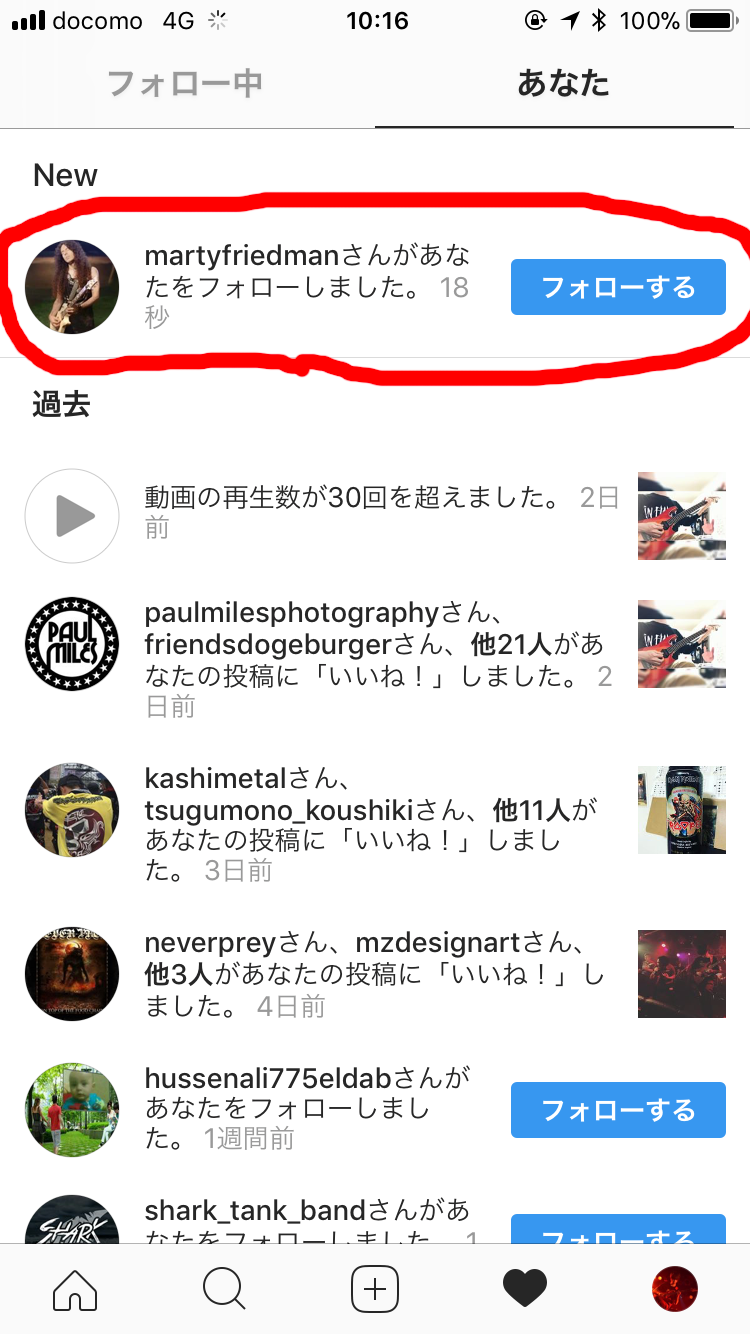Open the heart activity tab
Screen dimensions: 750x1334
[525, 1289]
